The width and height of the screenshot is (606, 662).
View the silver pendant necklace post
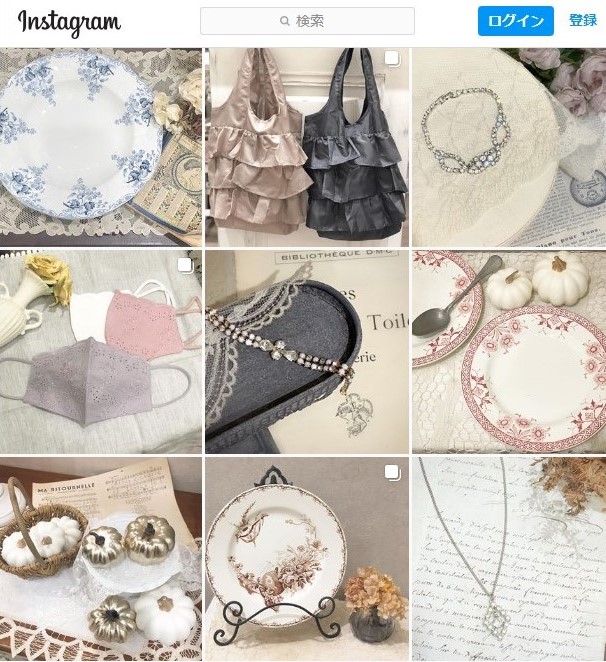(509, 559)
